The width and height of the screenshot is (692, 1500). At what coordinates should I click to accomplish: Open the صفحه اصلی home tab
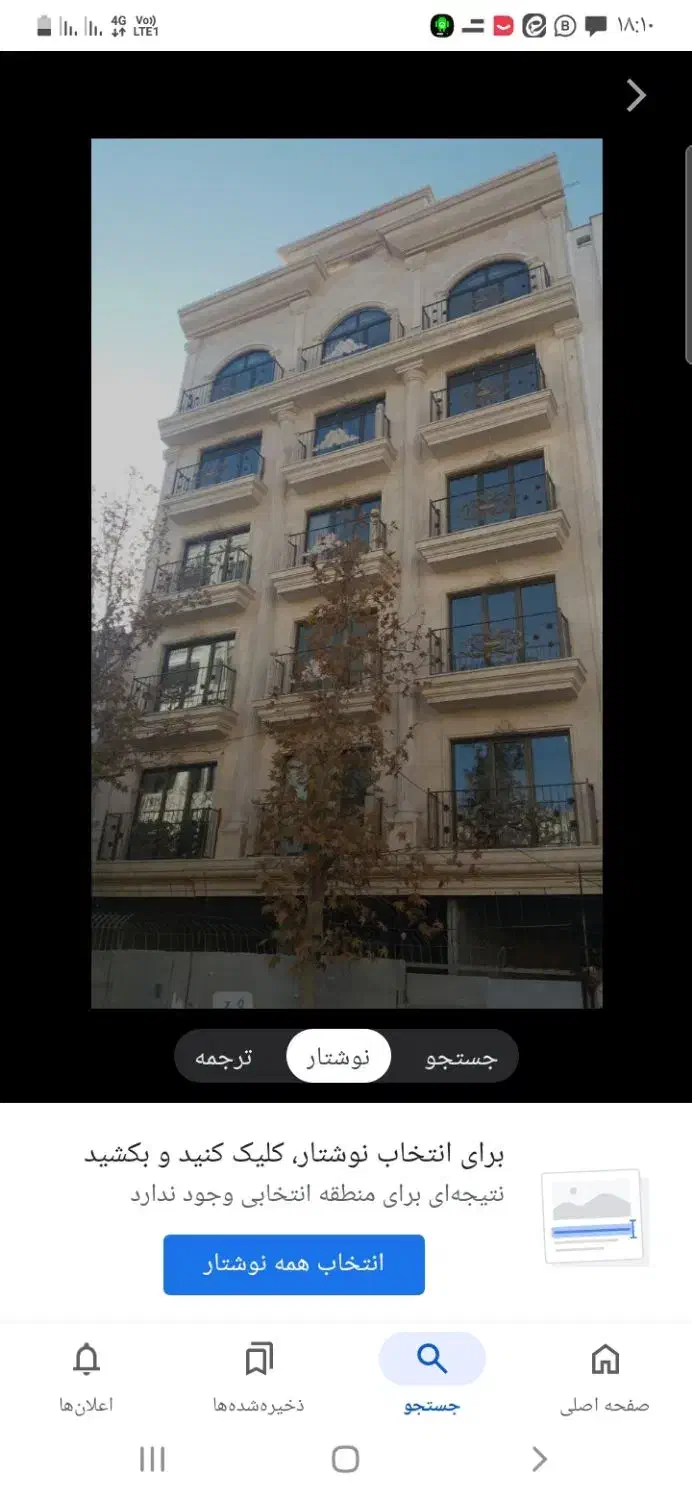pyautogui.click(x=604, y=1376)
